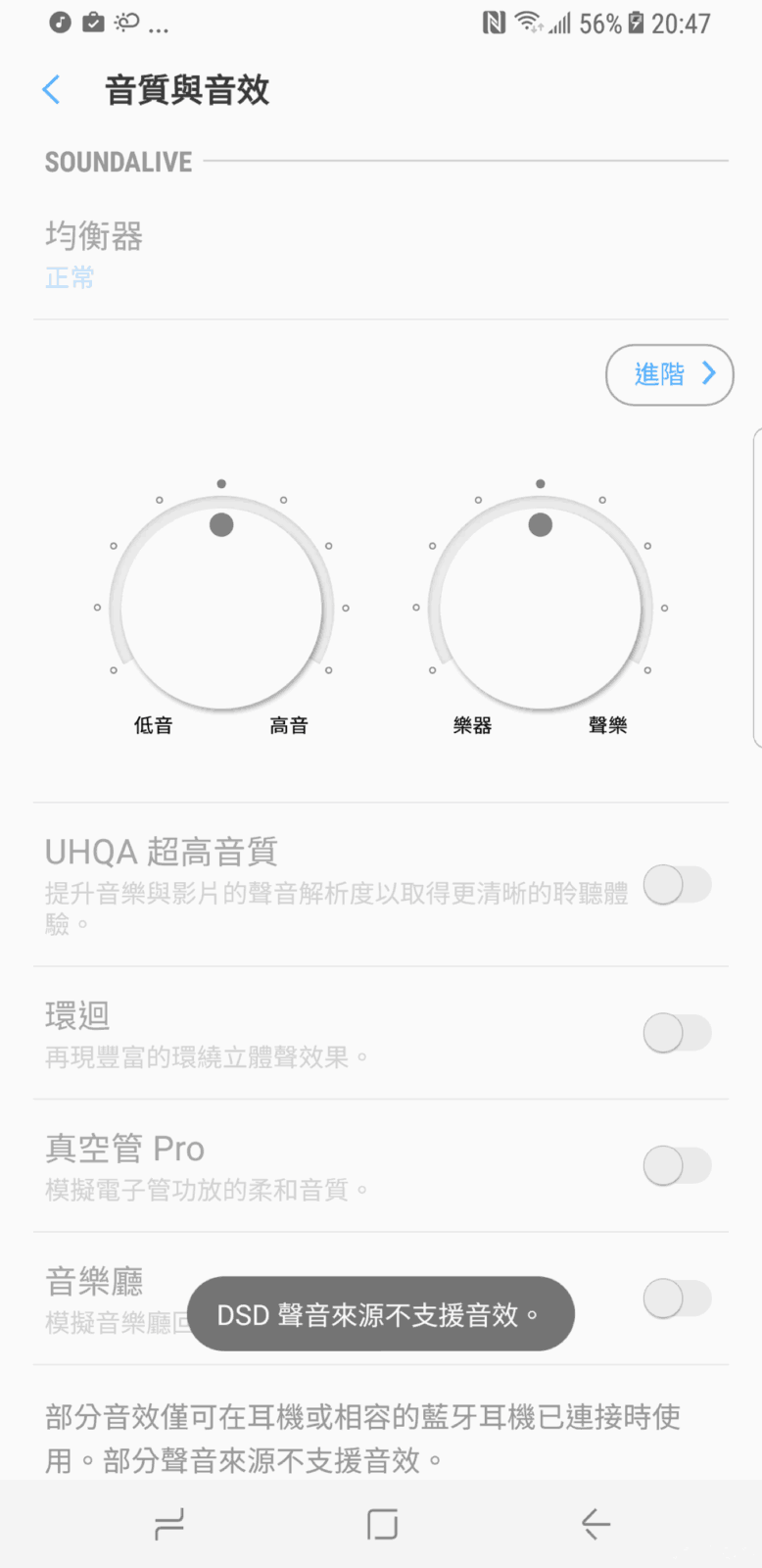Enable 環迴 surround effect
The image size is (762, 1568).
677,1033
